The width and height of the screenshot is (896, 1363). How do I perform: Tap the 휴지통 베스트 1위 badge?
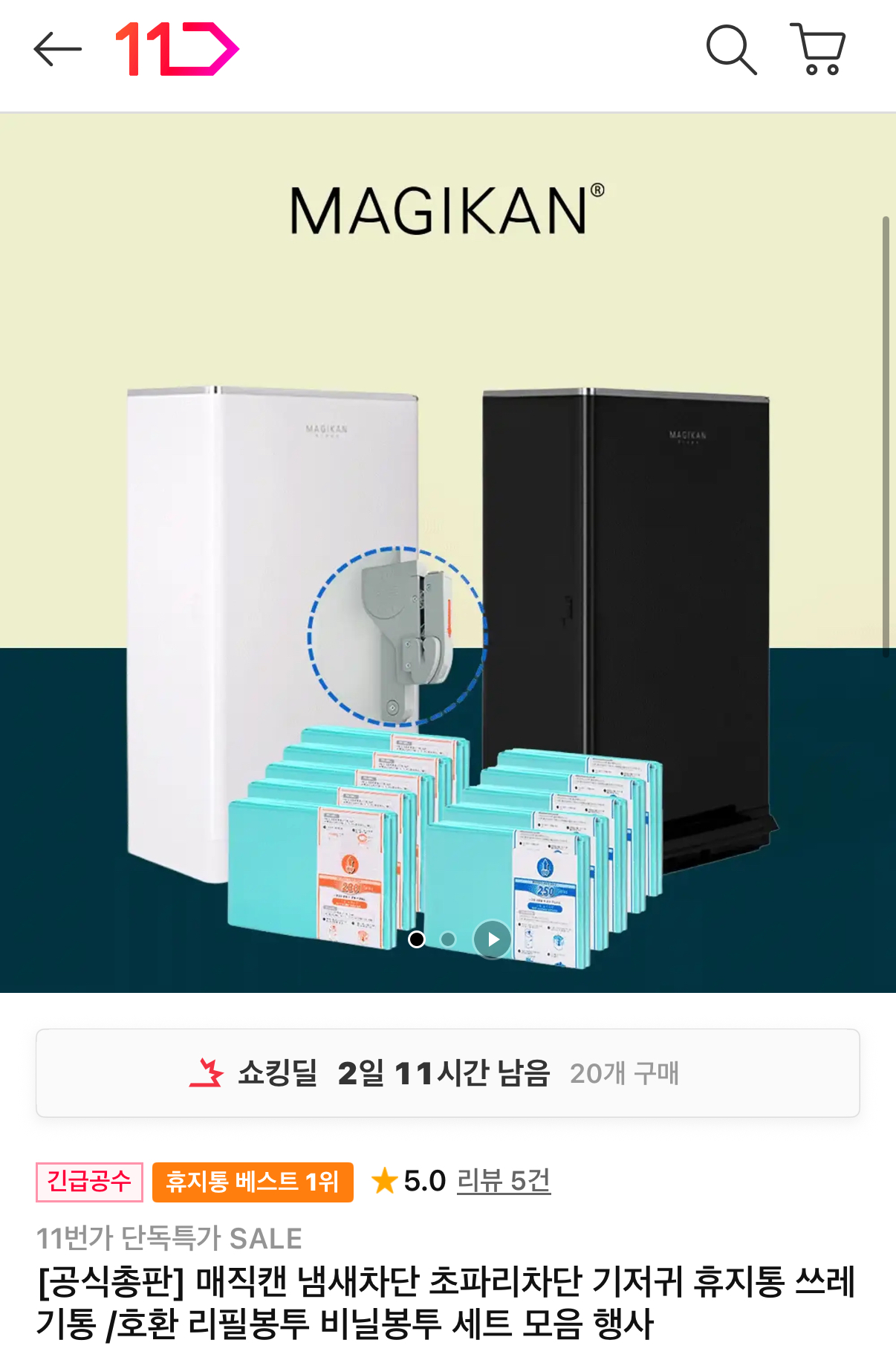pyautogui.click(x=253, y=1182)
